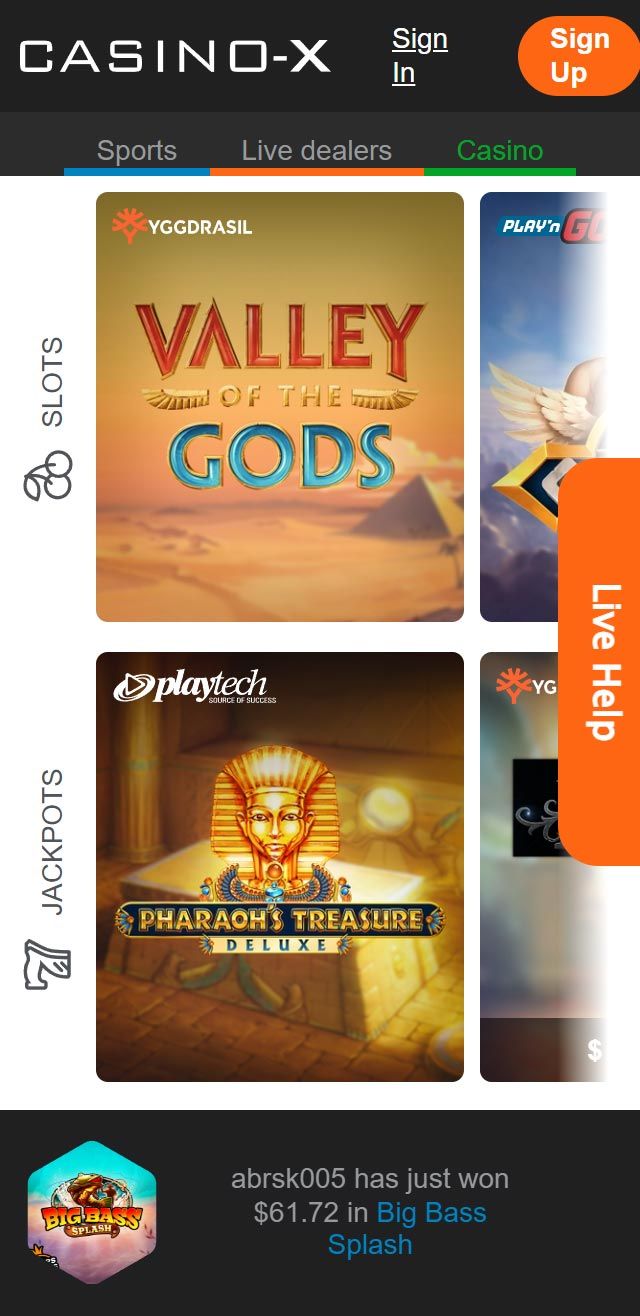This screenshot has width=640, height=1316.
Task: Tap the orange Sign Up button
Action: coord(577,56)
